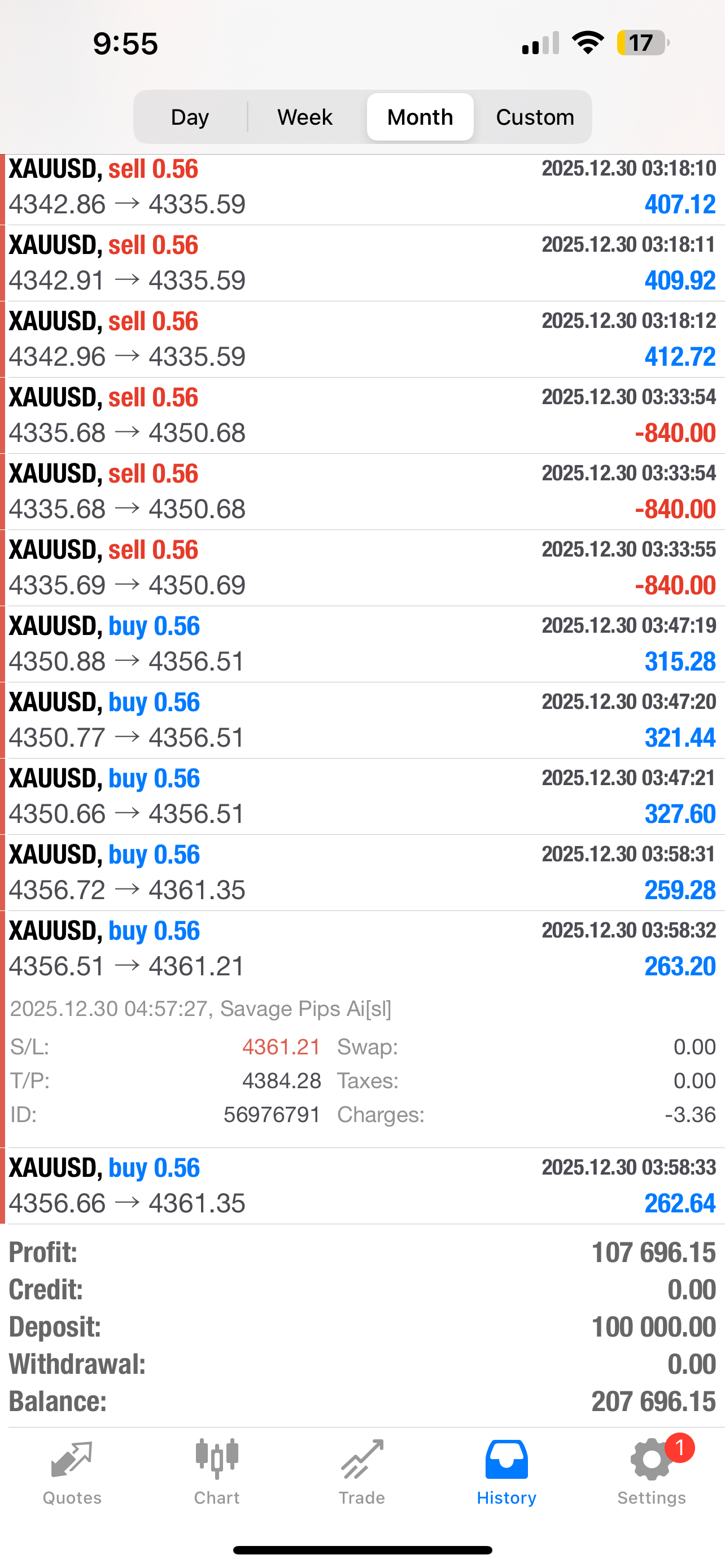Collapse details of trade ID 56976791
This screenshot has width=725, height=1568.
click(362, 948)
